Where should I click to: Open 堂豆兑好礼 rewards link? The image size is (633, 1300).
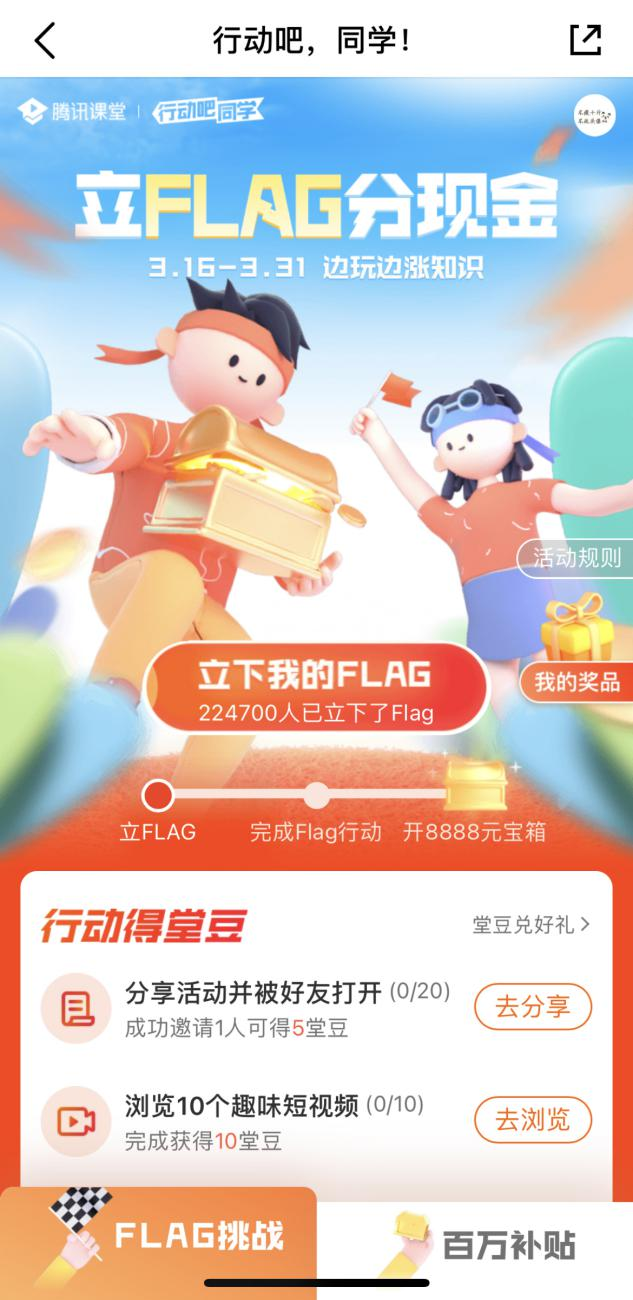pyautogui.click(x=531, y=925)
